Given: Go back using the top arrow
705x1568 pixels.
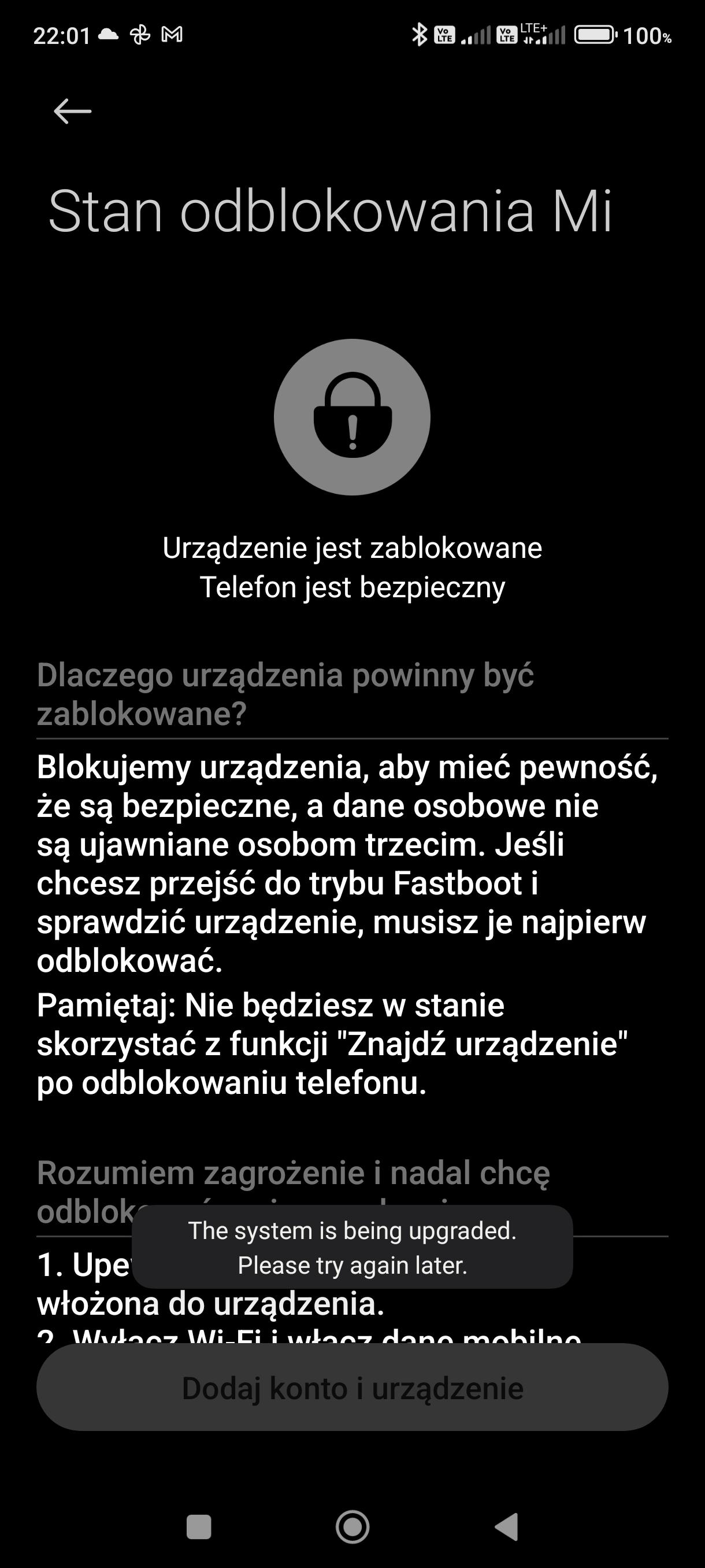Looking at the screenshot, I should [x=72, y=112].
